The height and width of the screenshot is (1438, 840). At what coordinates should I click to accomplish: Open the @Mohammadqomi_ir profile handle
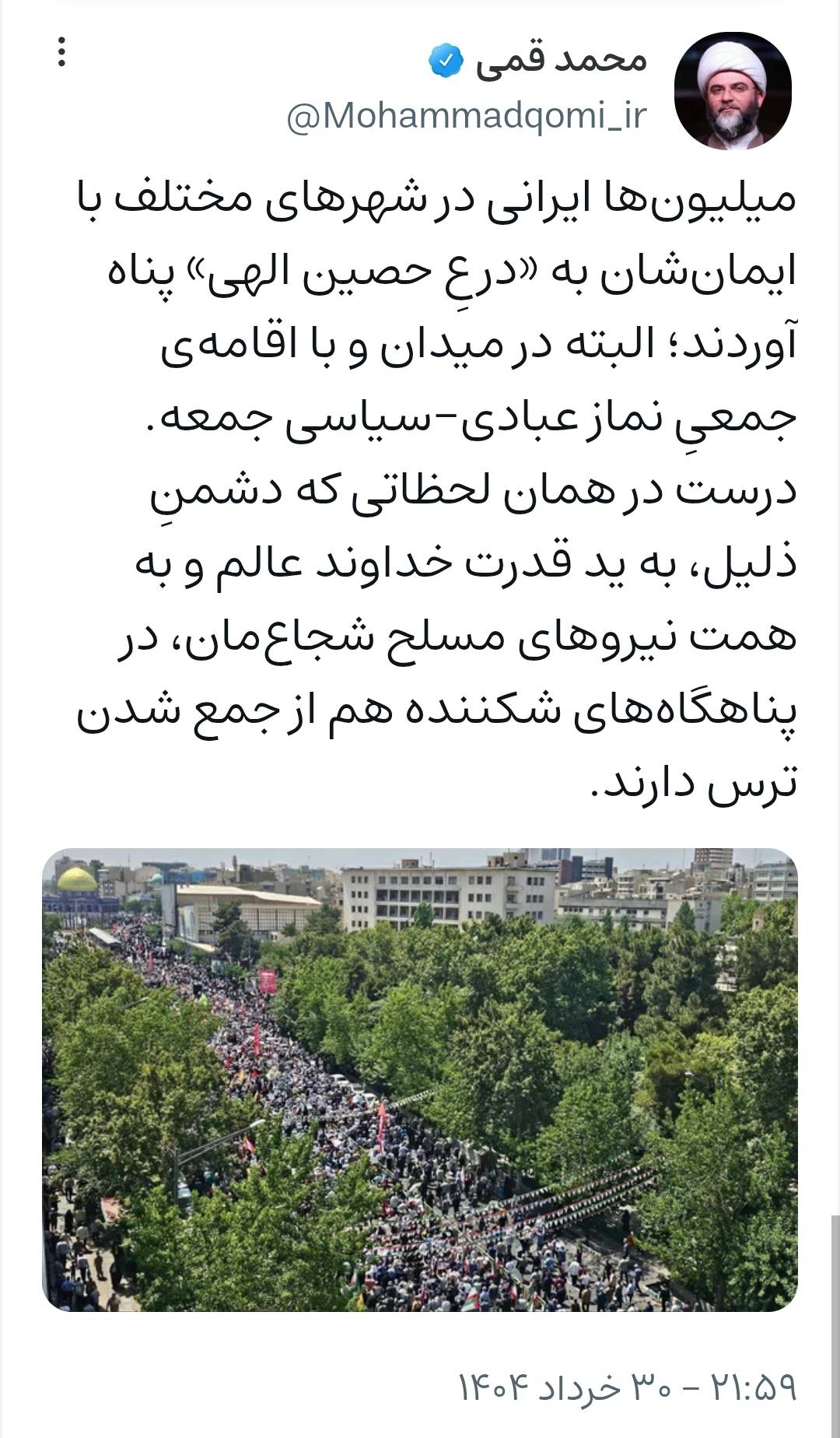click(467, 117)
